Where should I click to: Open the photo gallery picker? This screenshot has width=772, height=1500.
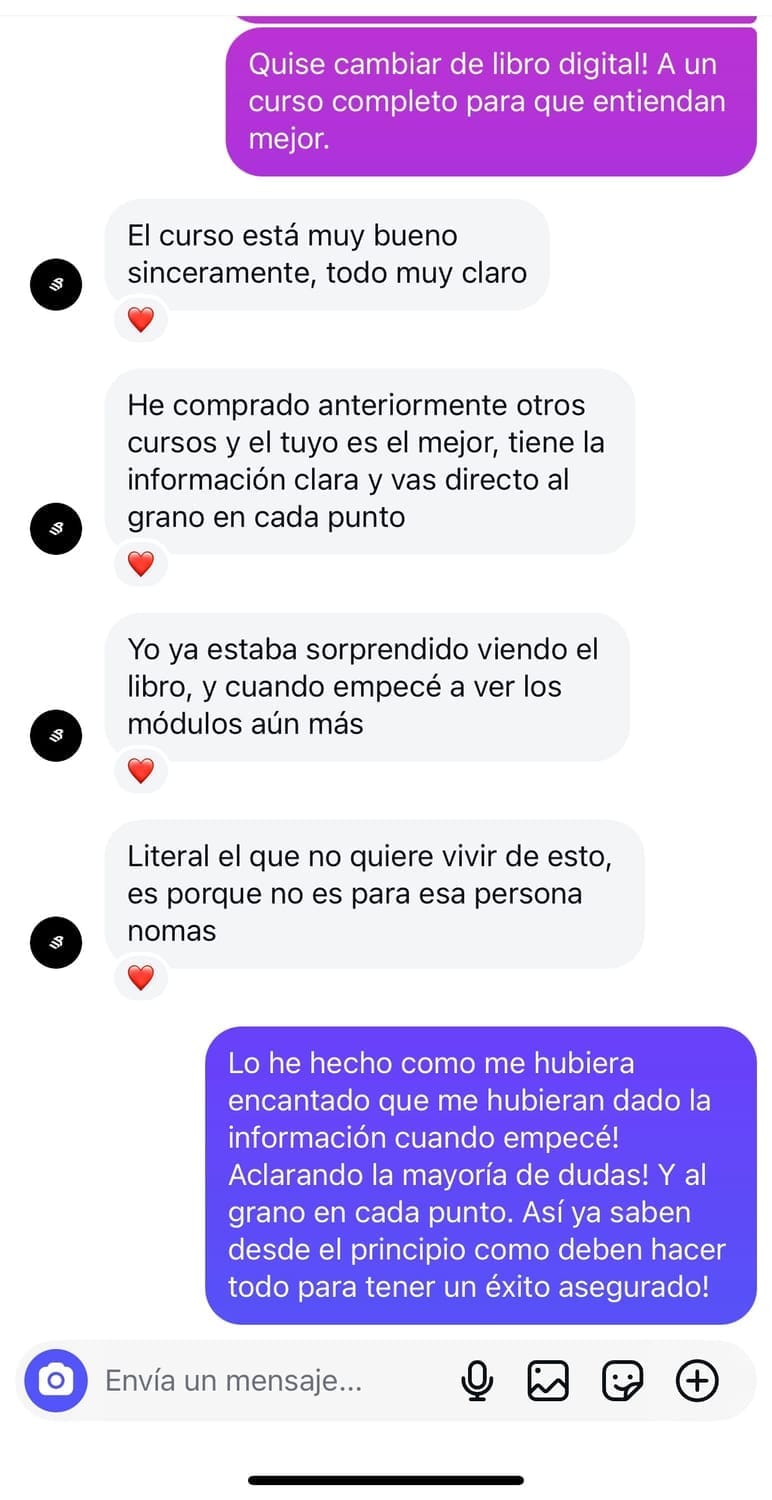click(548, 1381)
